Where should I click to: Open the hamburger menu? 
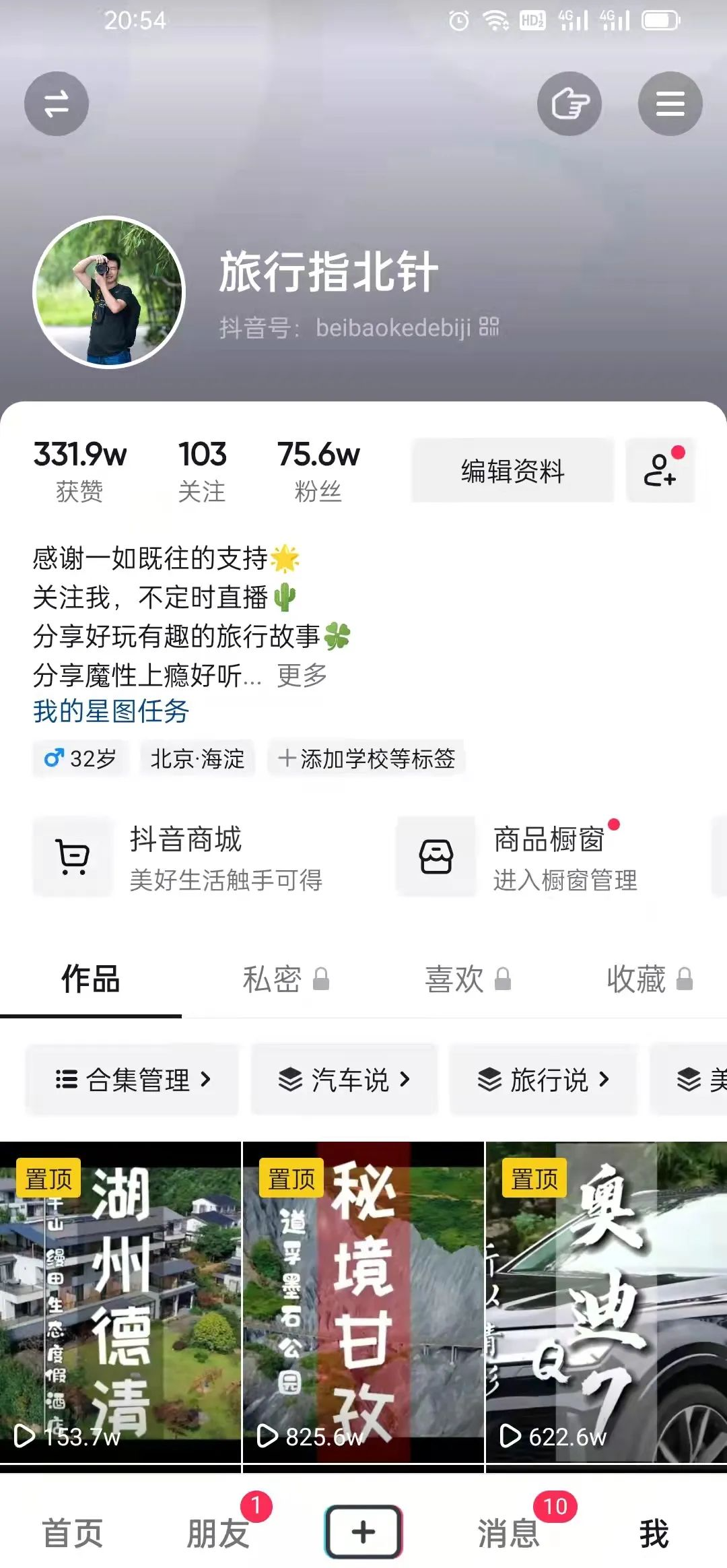tap(670, 104)
